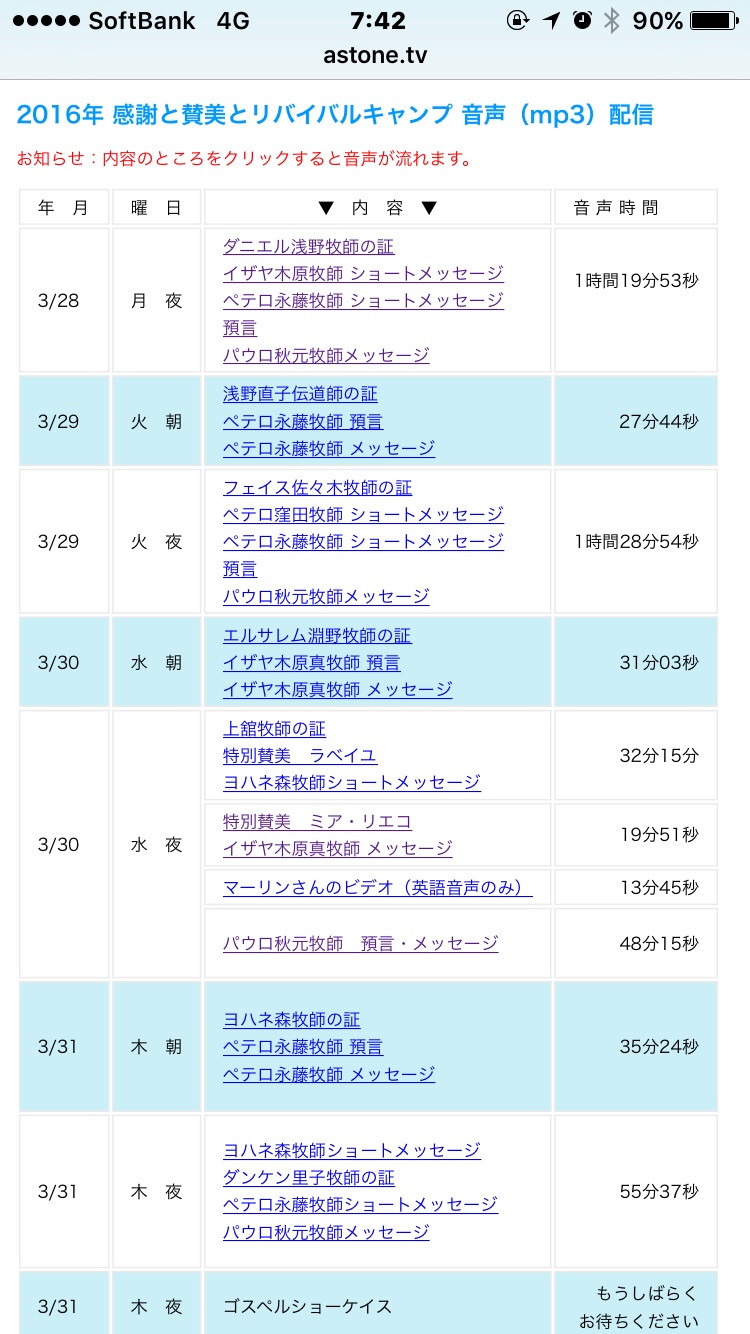Open パウロ秋元牧師 預言・メッセージ link
This screenshot has height=1334, width=750.
[x=360, y=943]
